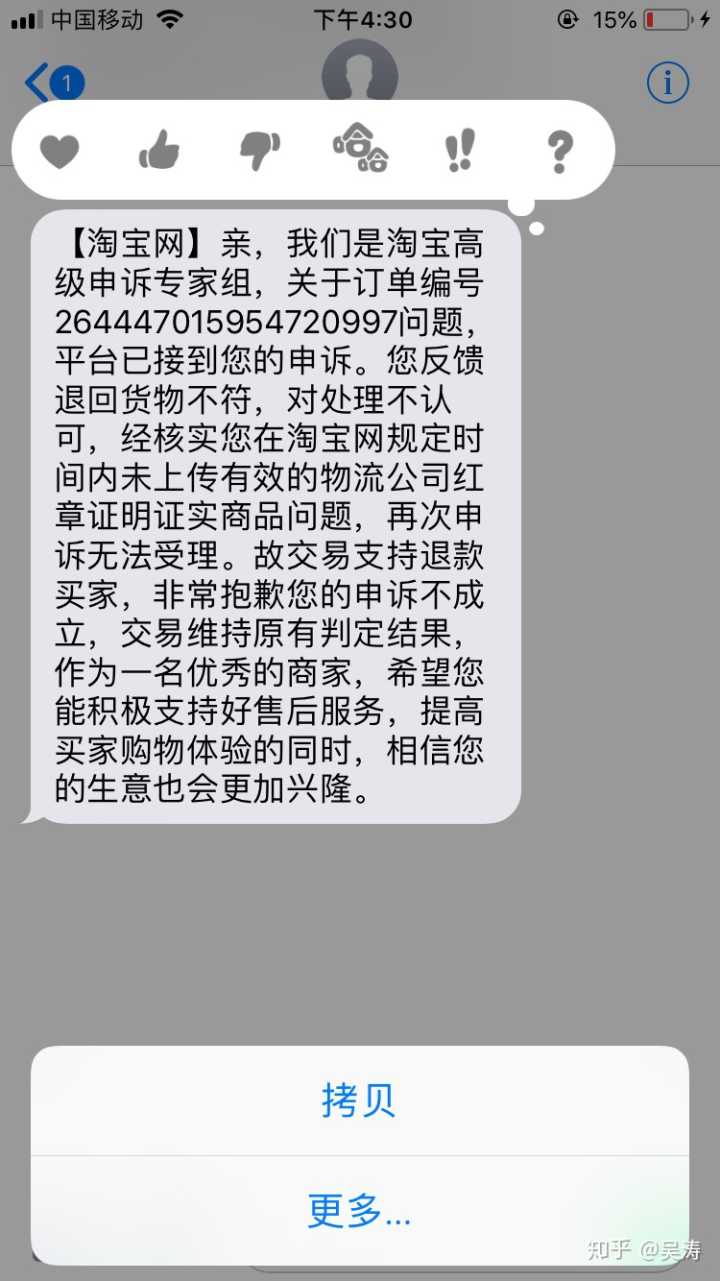React with the exclamation marks tapback
Screen dimensions: 720x1281
(460, 151)
